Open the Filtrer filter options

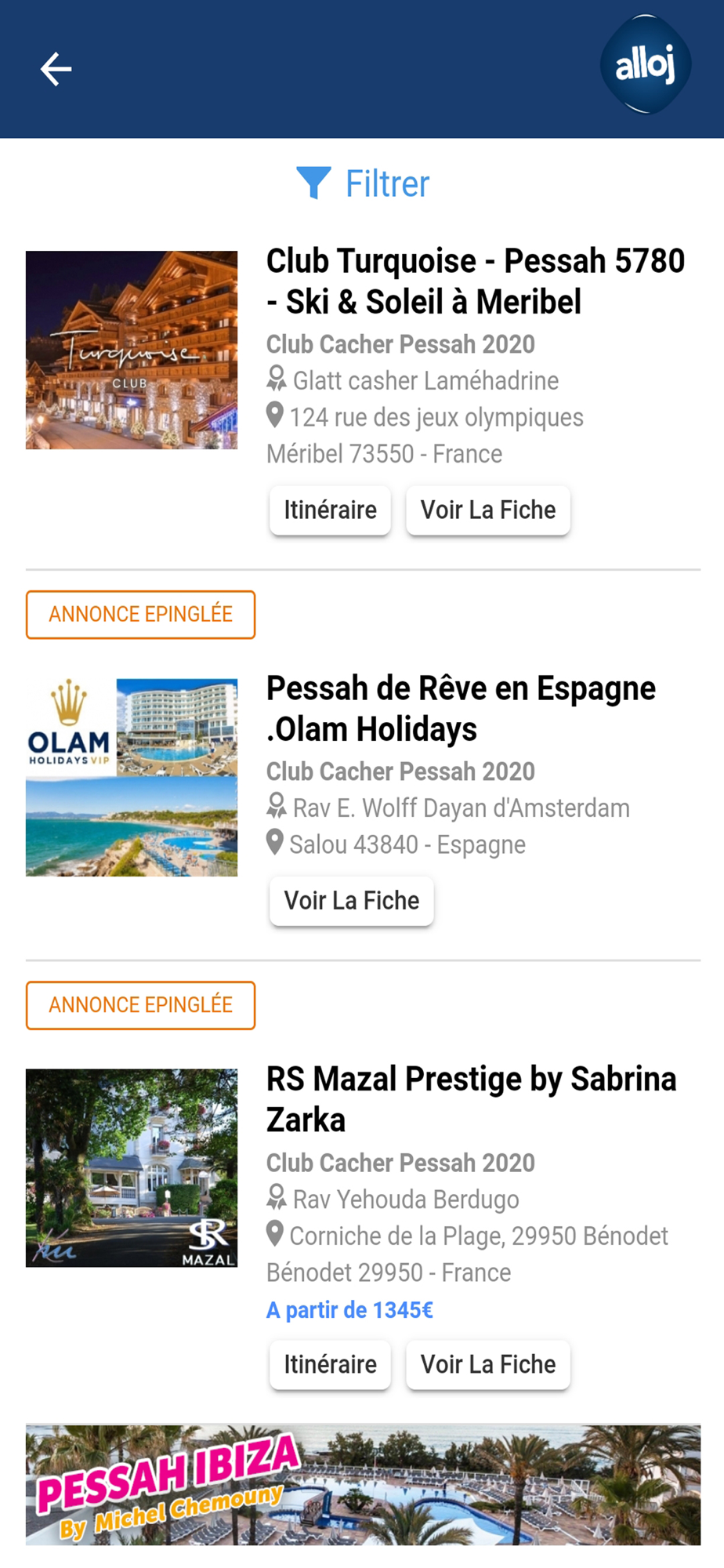click(x=363, y=183)
